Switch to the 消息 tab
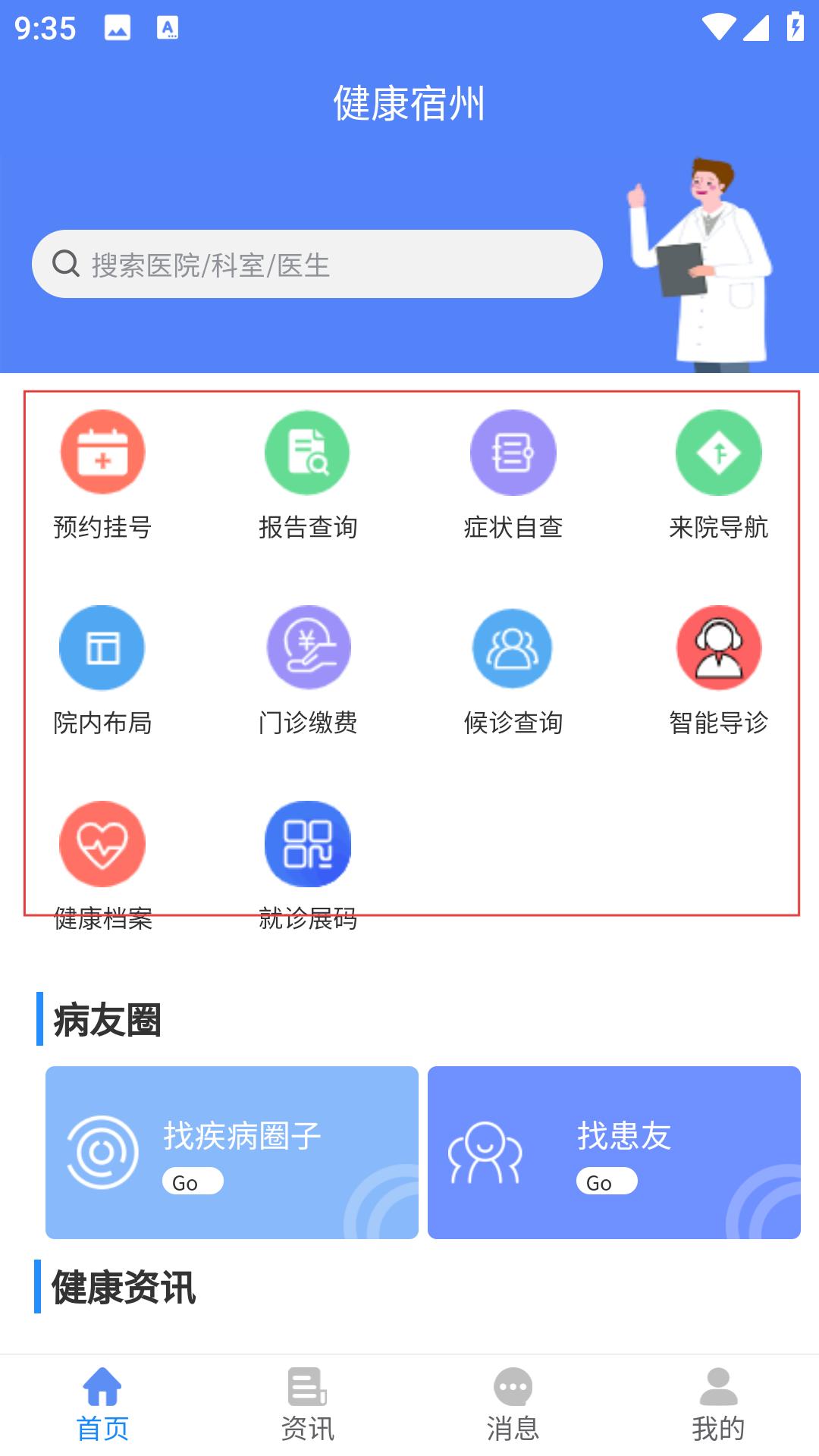The height and width of the screenshot is (1456, 819). (513, 1404)
